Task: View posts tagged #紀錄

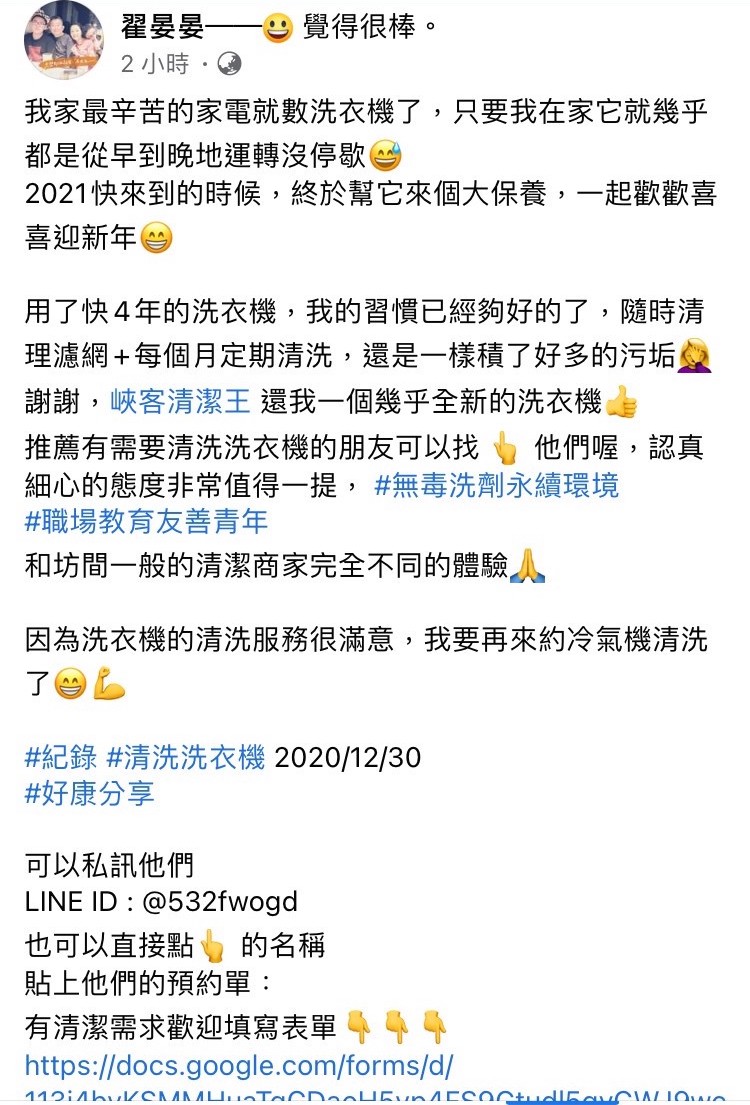Action: point(61,757)
